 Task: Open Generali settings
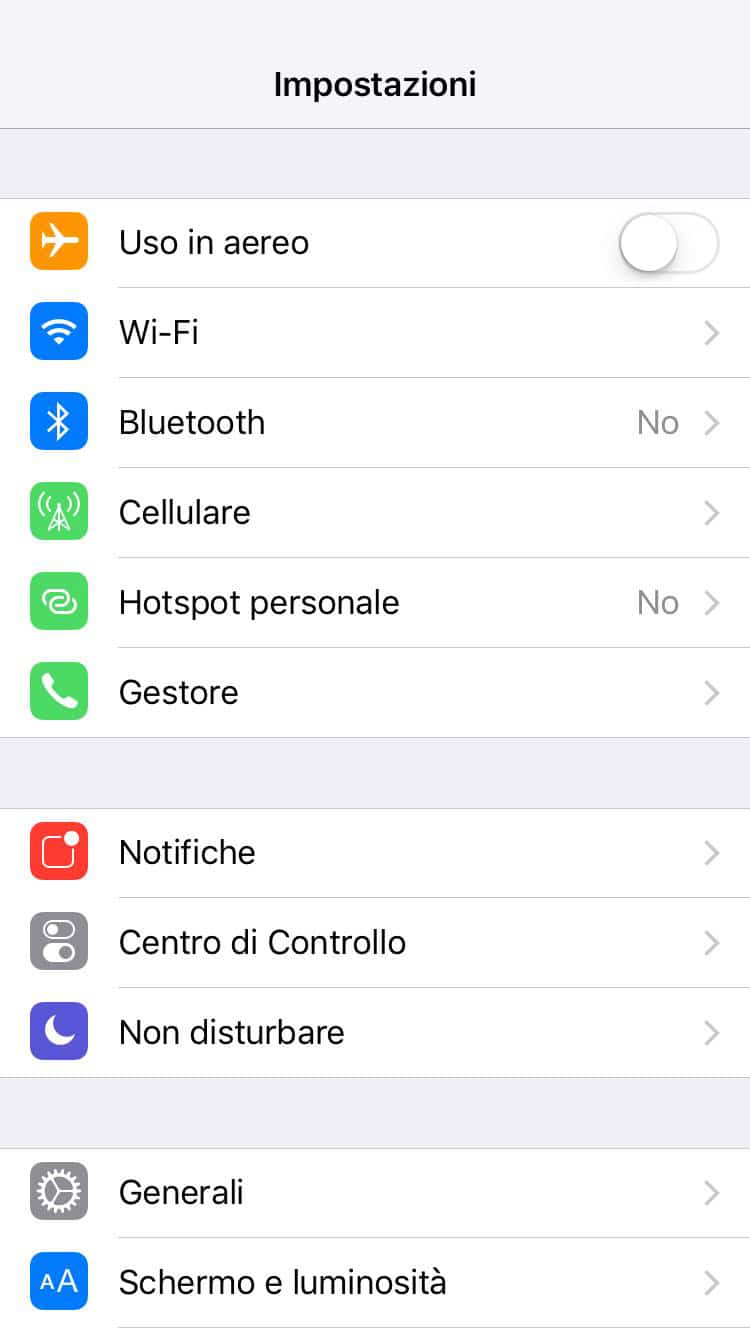tap(375, 1193)
